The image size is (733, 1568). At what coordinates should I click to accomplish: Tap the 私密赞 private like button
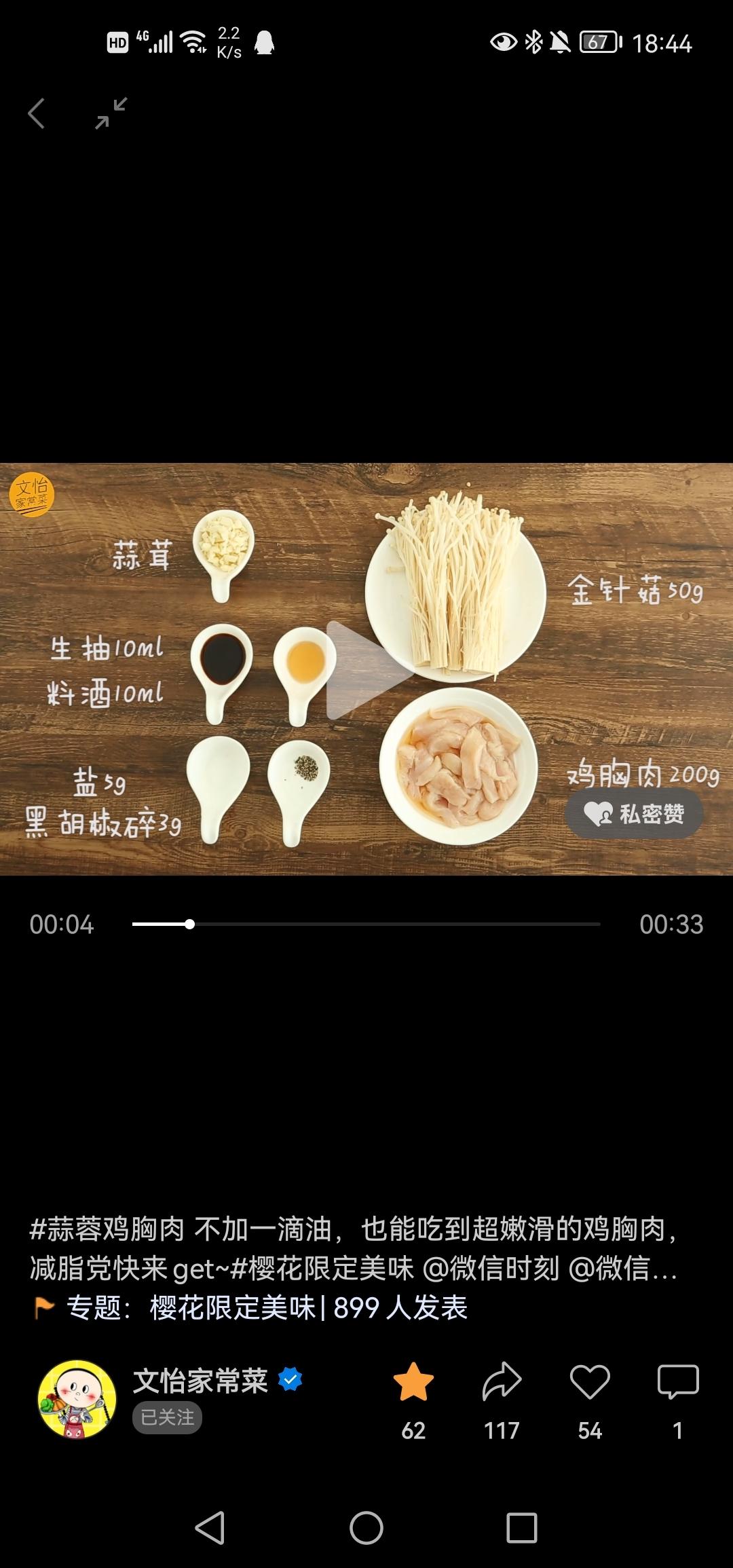[x=634, y=813]
